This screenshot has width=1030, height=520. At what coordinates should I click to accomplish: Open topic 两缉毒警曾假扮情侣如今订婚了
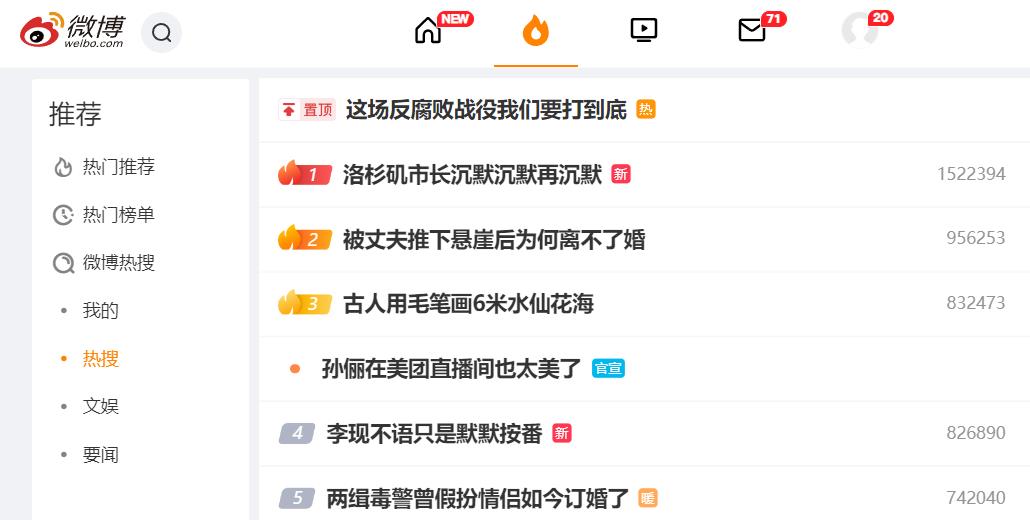(x=478, y=498)
